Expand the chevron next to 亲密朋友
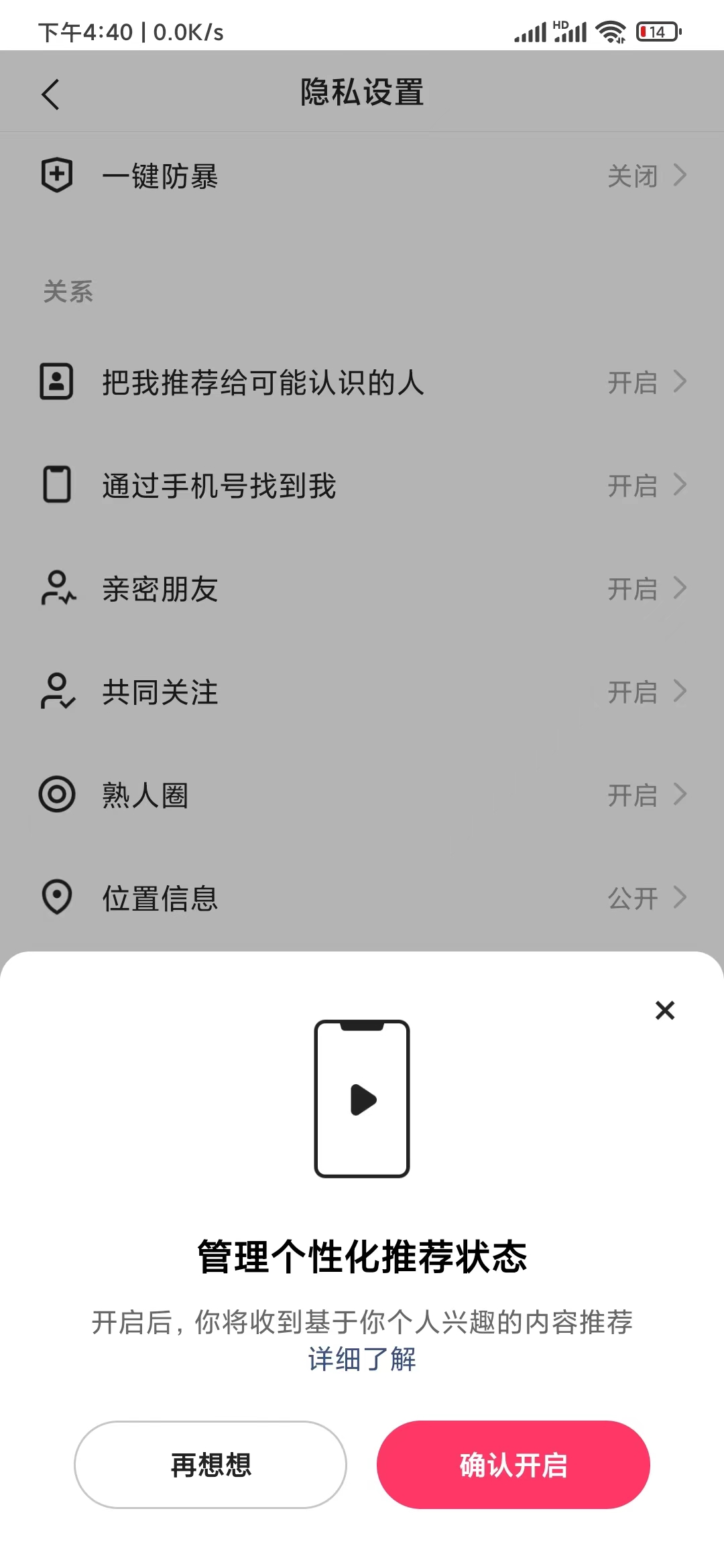 [681, 588]
